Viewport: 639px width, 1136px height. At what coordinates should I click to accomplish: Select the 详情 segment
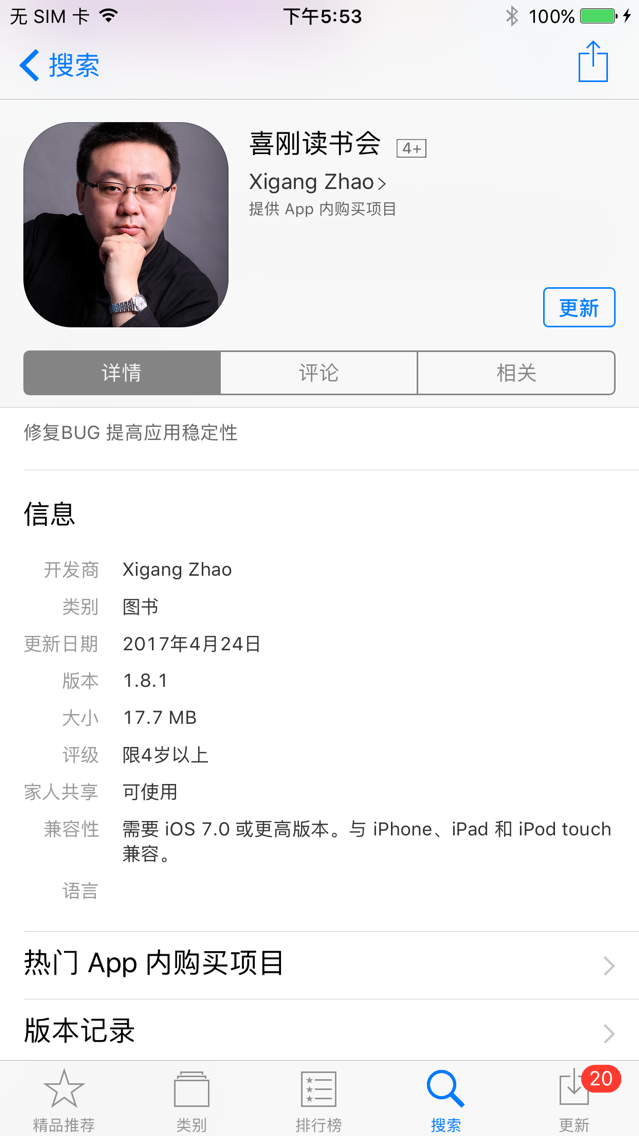[x=122, y=373]
